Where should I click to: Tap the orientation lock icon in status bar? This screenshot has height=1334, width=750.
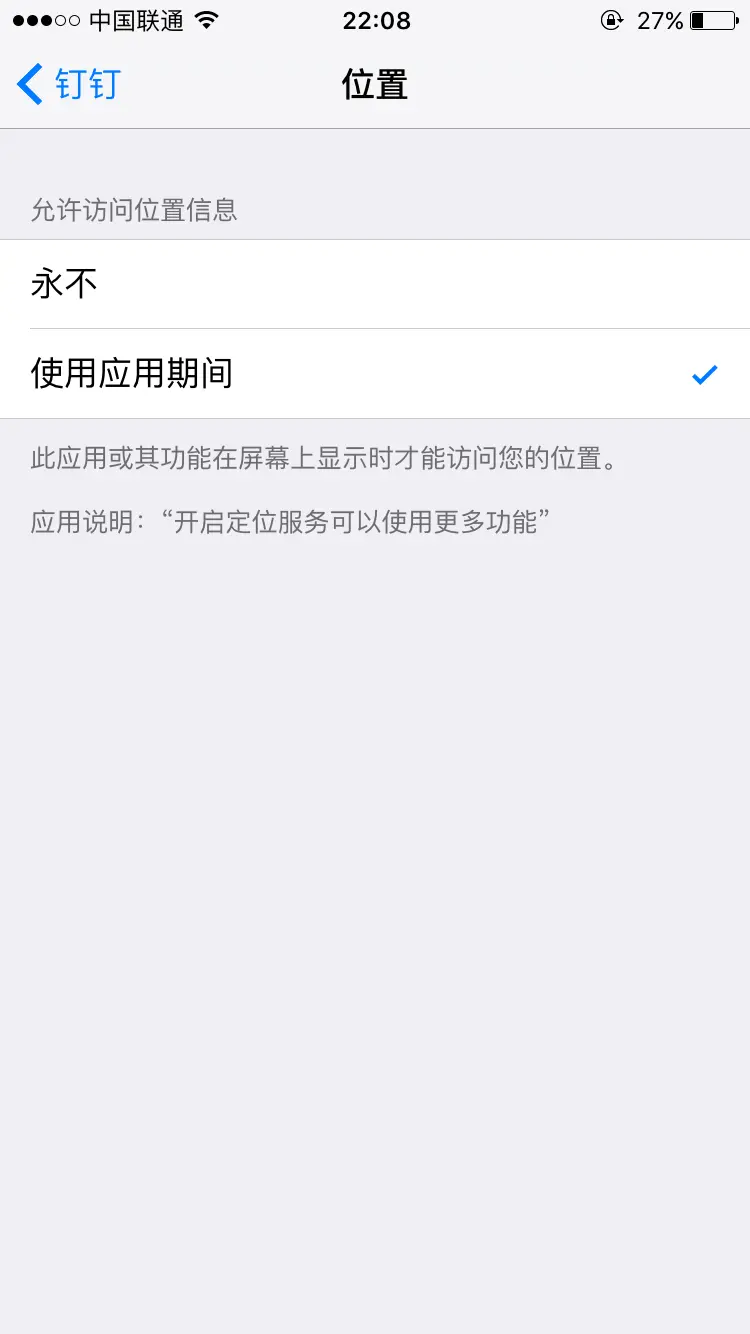pos(612,20)
